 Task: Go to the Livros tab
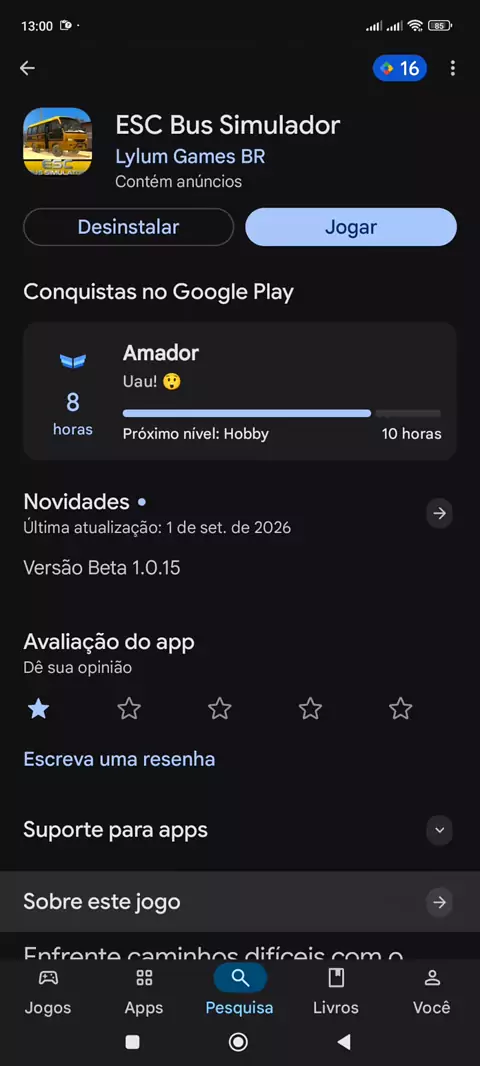point(336,991)
